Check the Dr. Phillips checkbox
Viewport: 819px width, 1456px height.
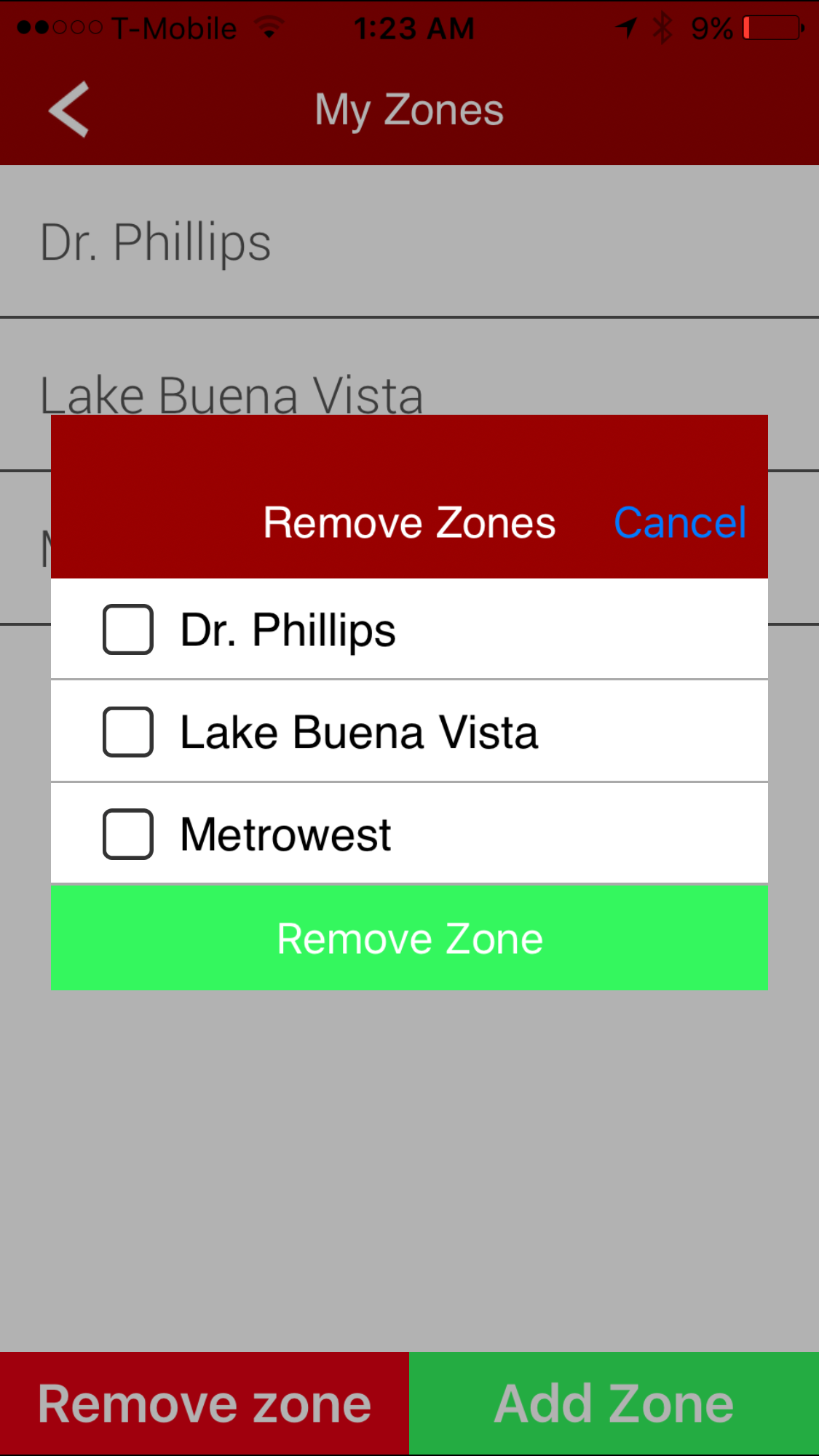click(x=128, y=629)
